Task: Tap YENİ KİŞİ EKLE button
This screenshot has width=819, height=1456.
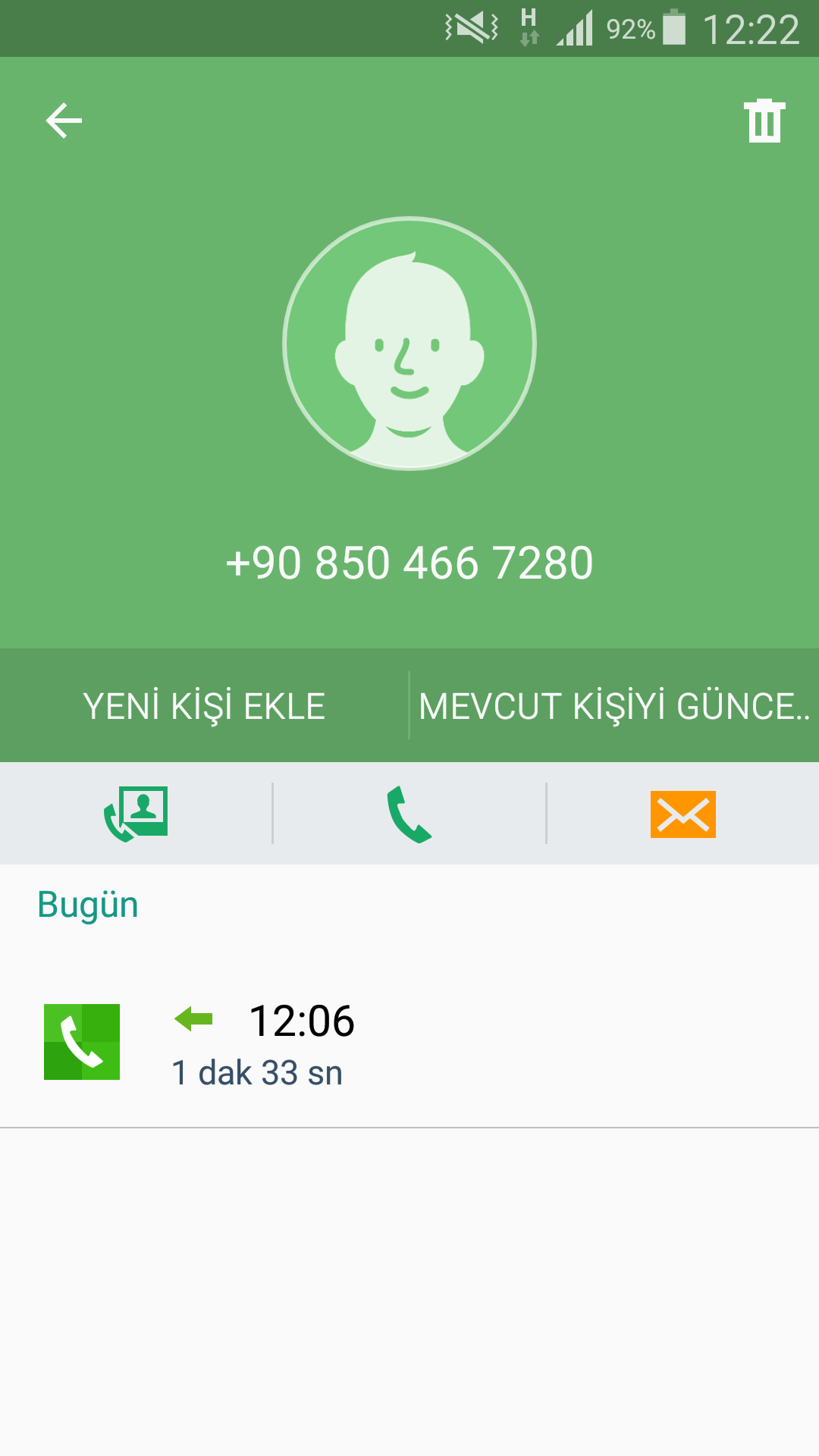Action: pyautogui.click(x=204, y=706)
